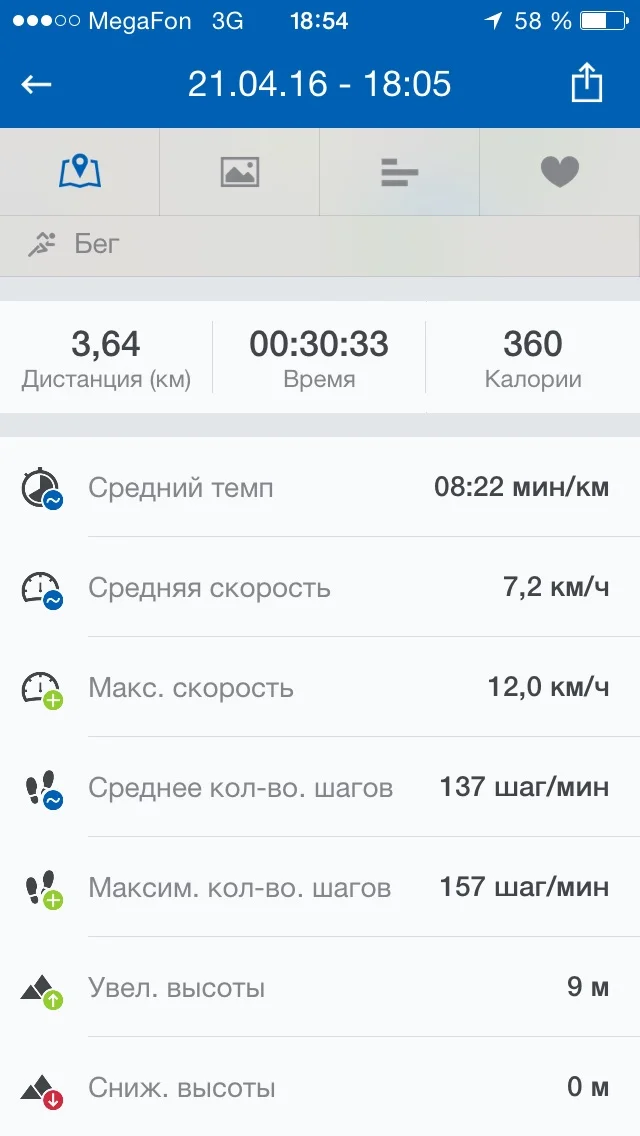Open the photos tab
The height and width of the screenshot is (1136, 640).
click(239, 172)
